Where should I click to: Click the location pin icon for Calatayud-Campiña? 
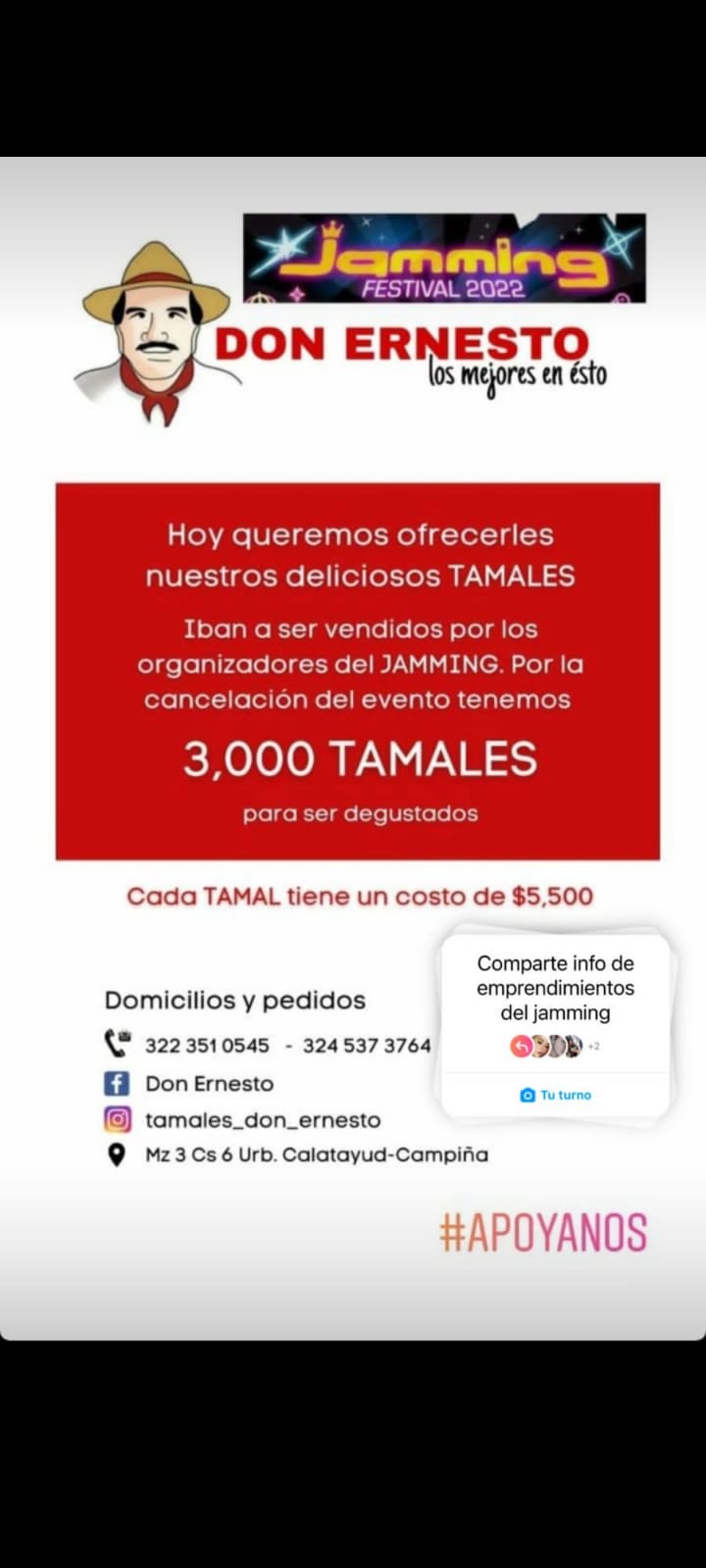[x=117, y=1154]
